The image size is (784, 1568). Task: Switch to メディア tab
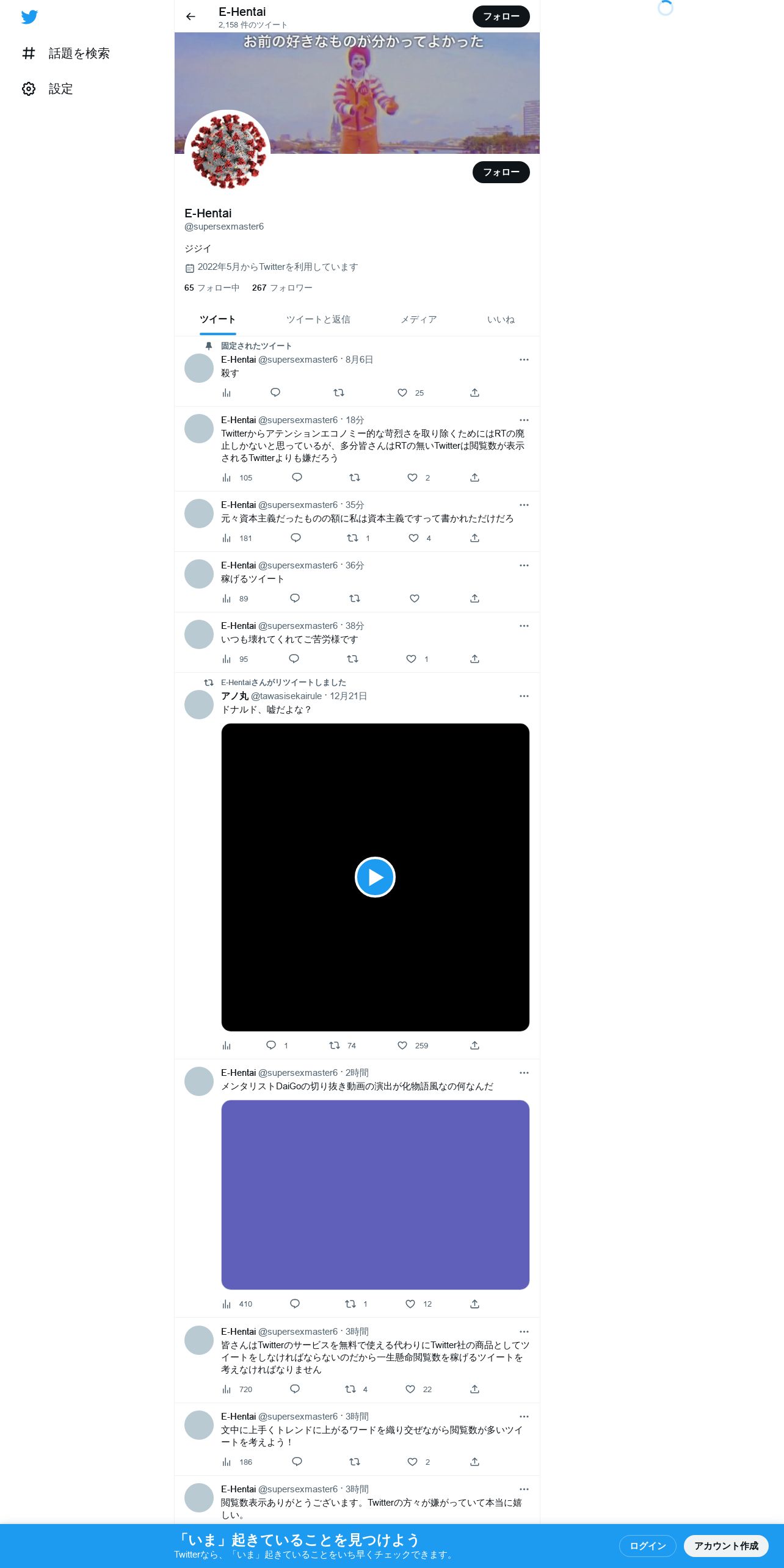point(418,319)
